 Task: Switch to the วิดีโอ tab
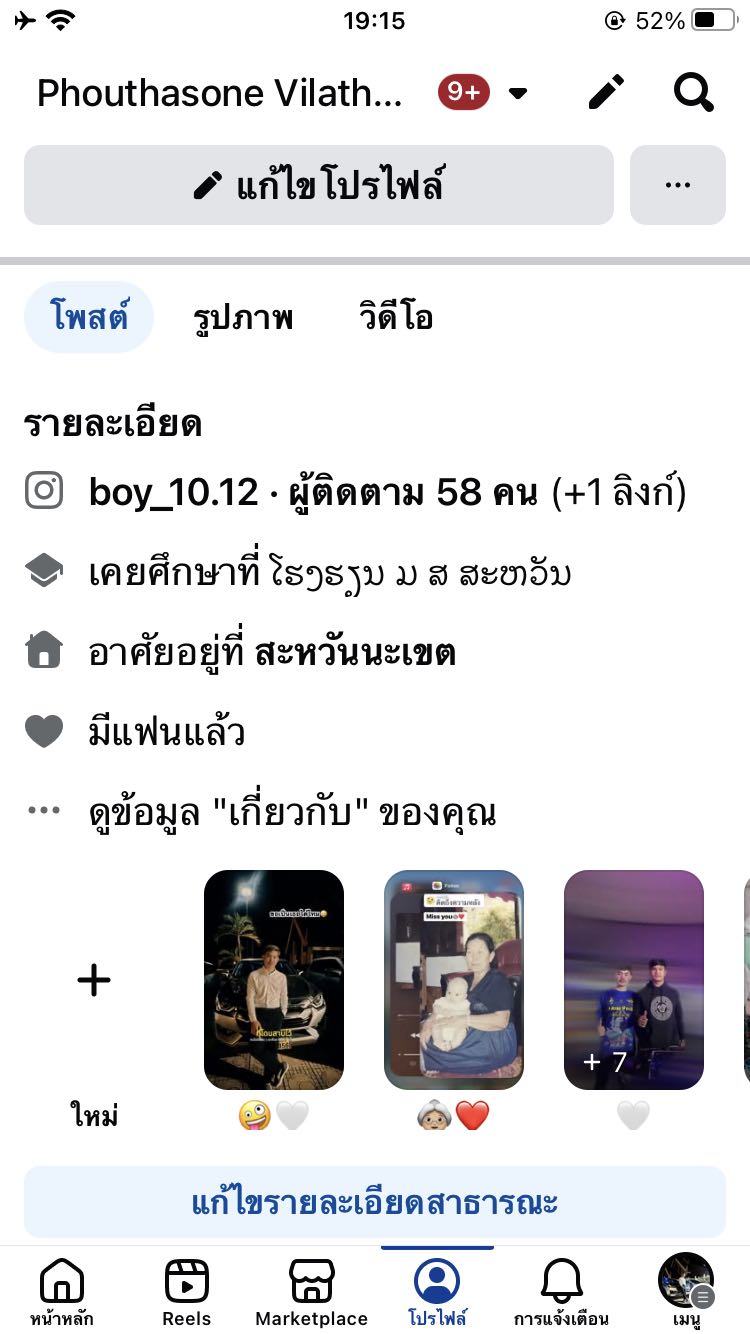pyautogui.click(x=396, y=318)
